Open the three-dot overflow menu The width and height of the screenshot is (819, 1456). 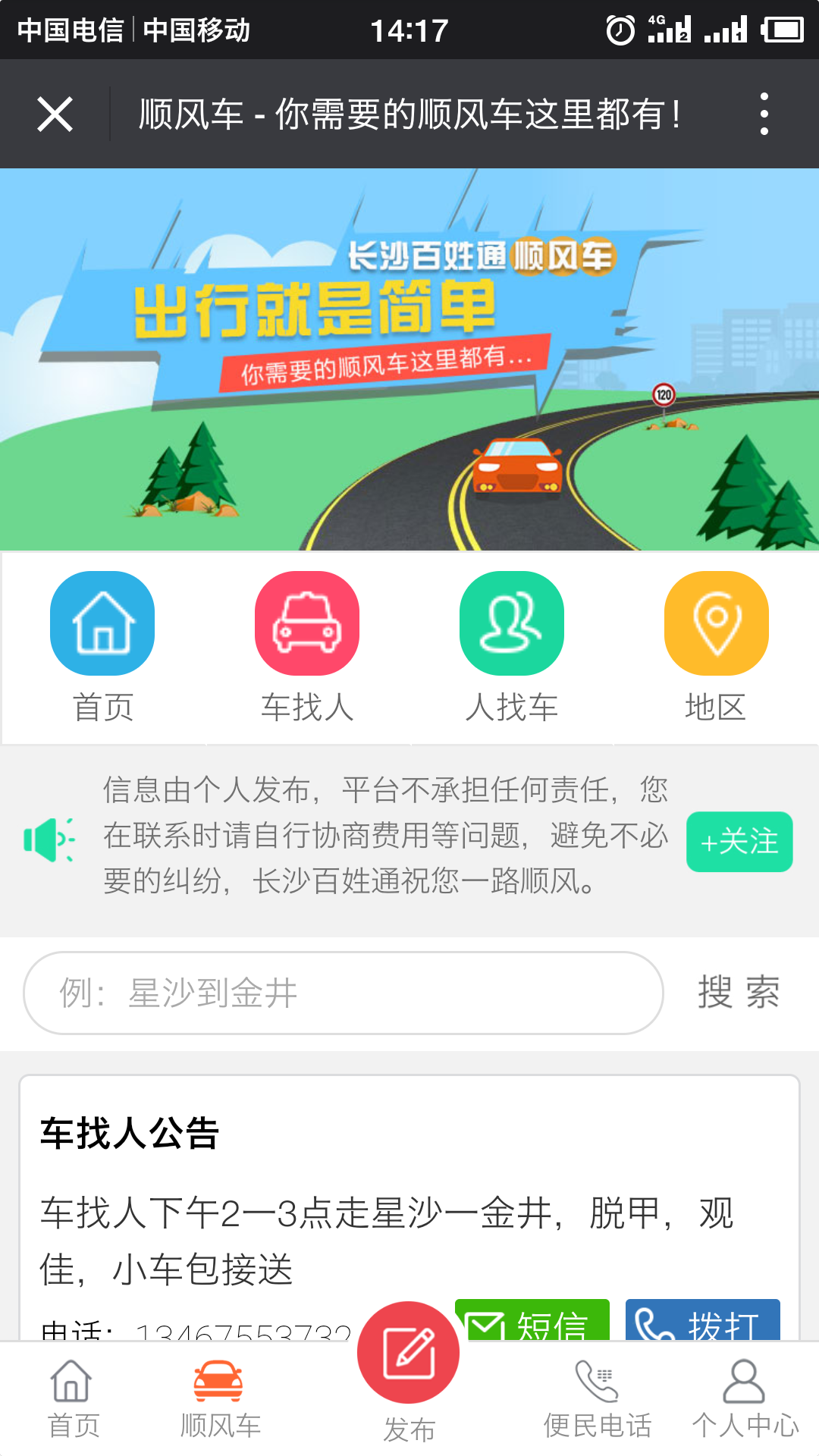pyautogui.click(x=764, y=115)
